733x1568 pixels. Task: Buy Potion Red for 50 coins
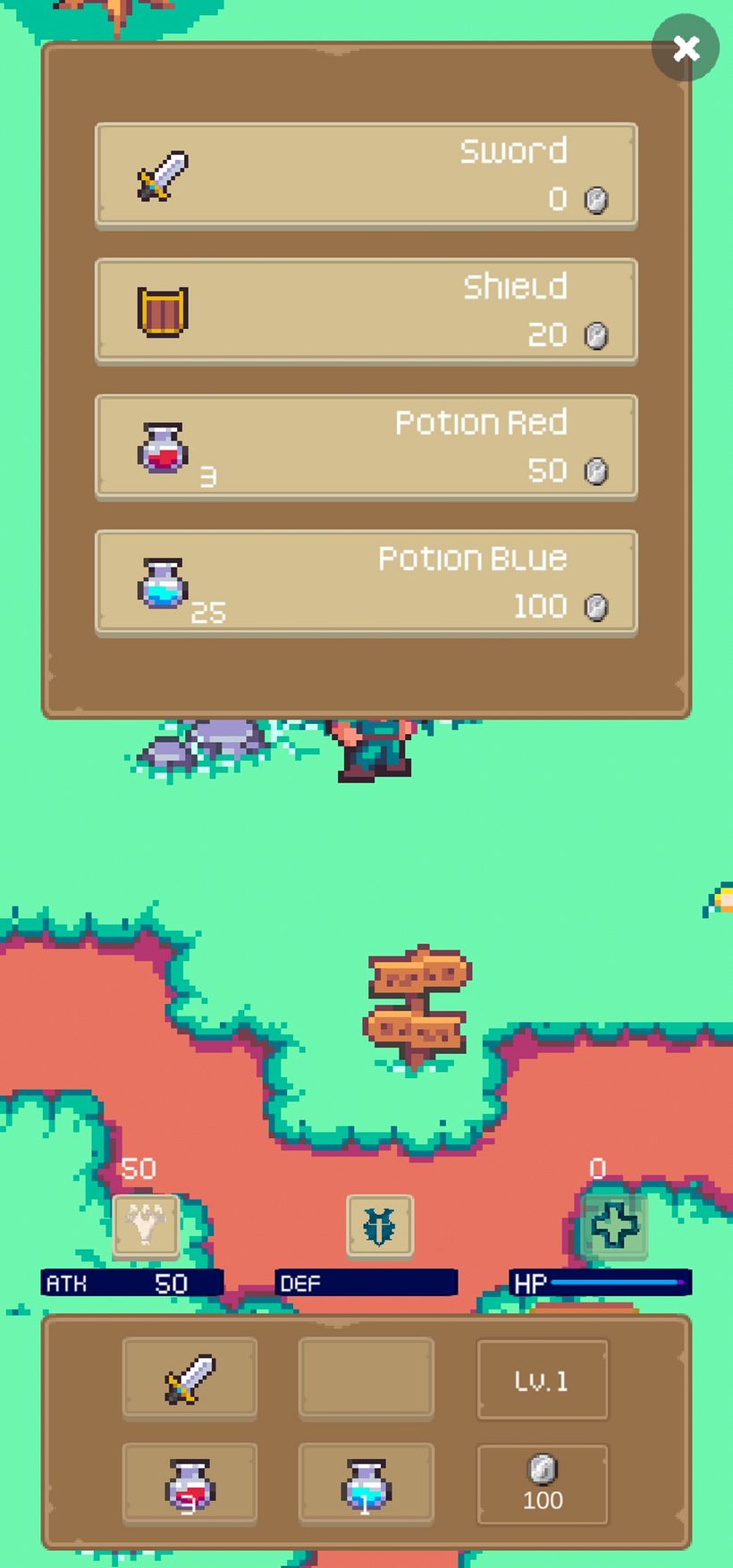[x=366, y=447]
